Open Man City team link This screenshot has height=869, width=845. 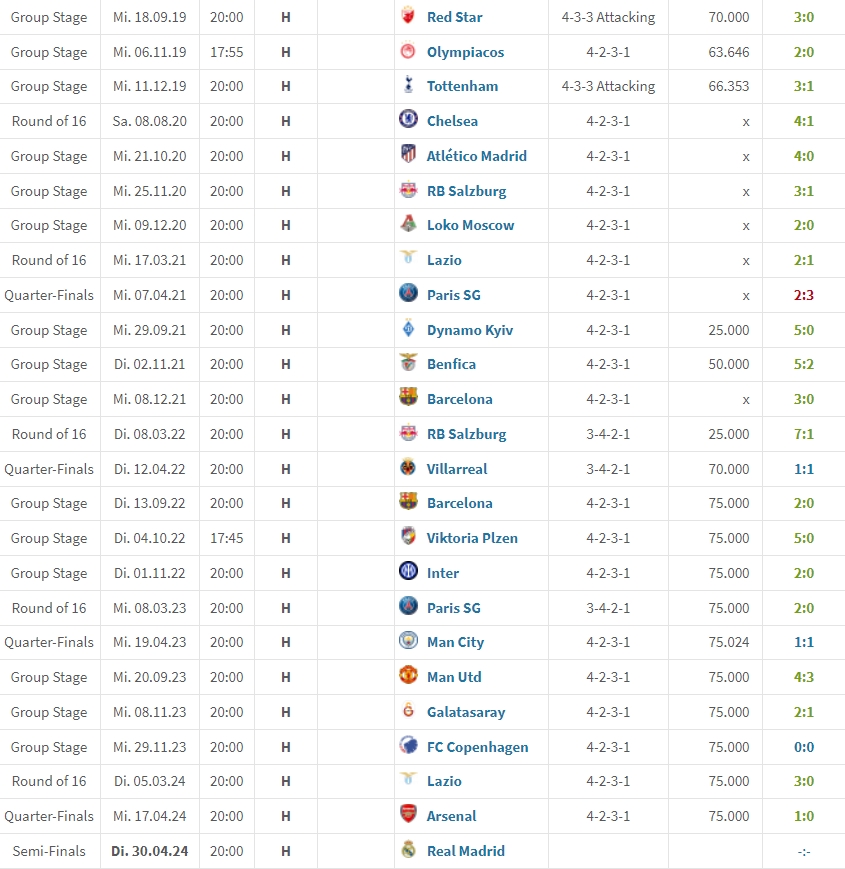[x=455, y=642]
